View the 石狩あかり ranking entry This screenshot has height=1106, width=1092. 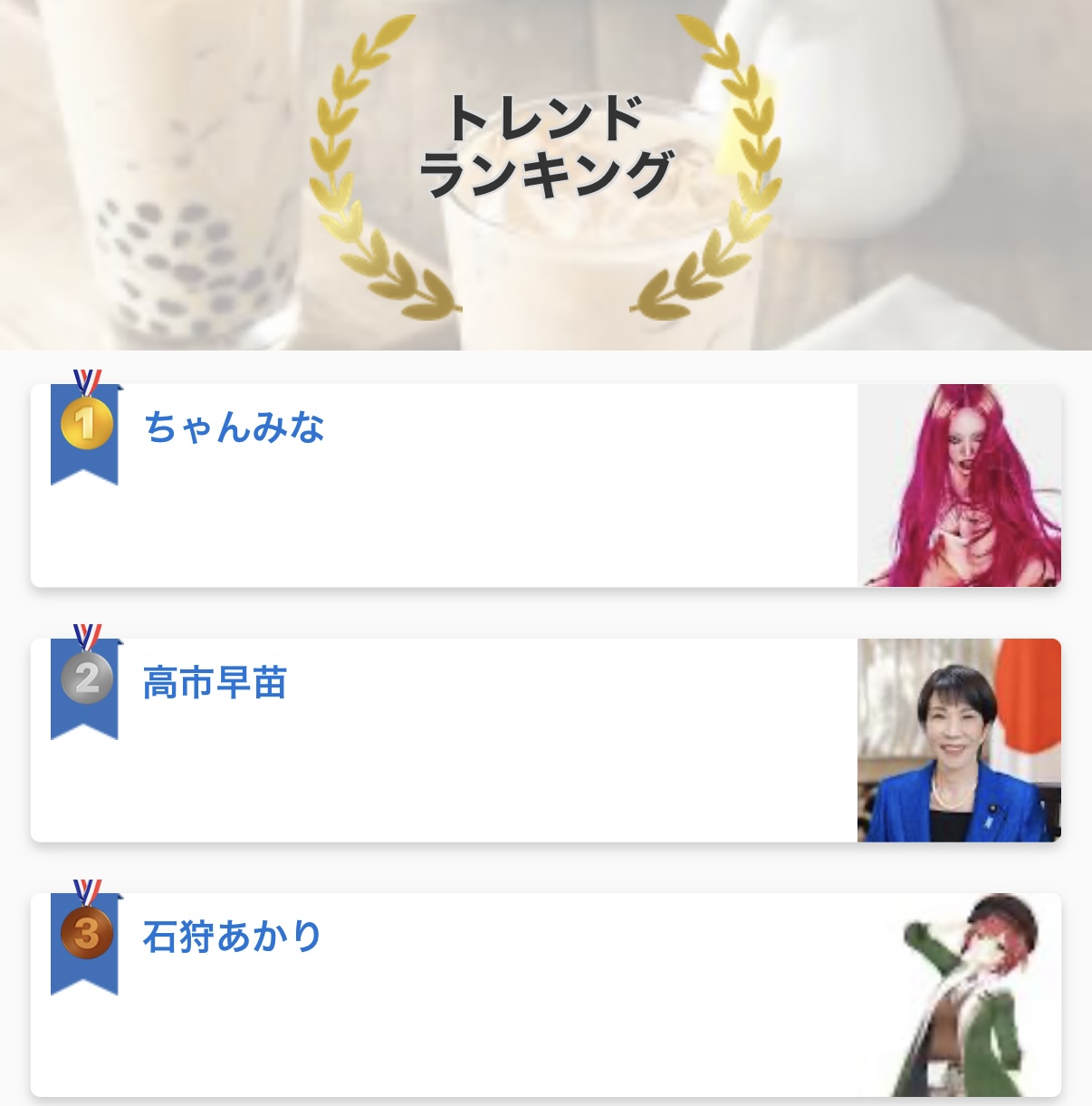pos(232,937)
